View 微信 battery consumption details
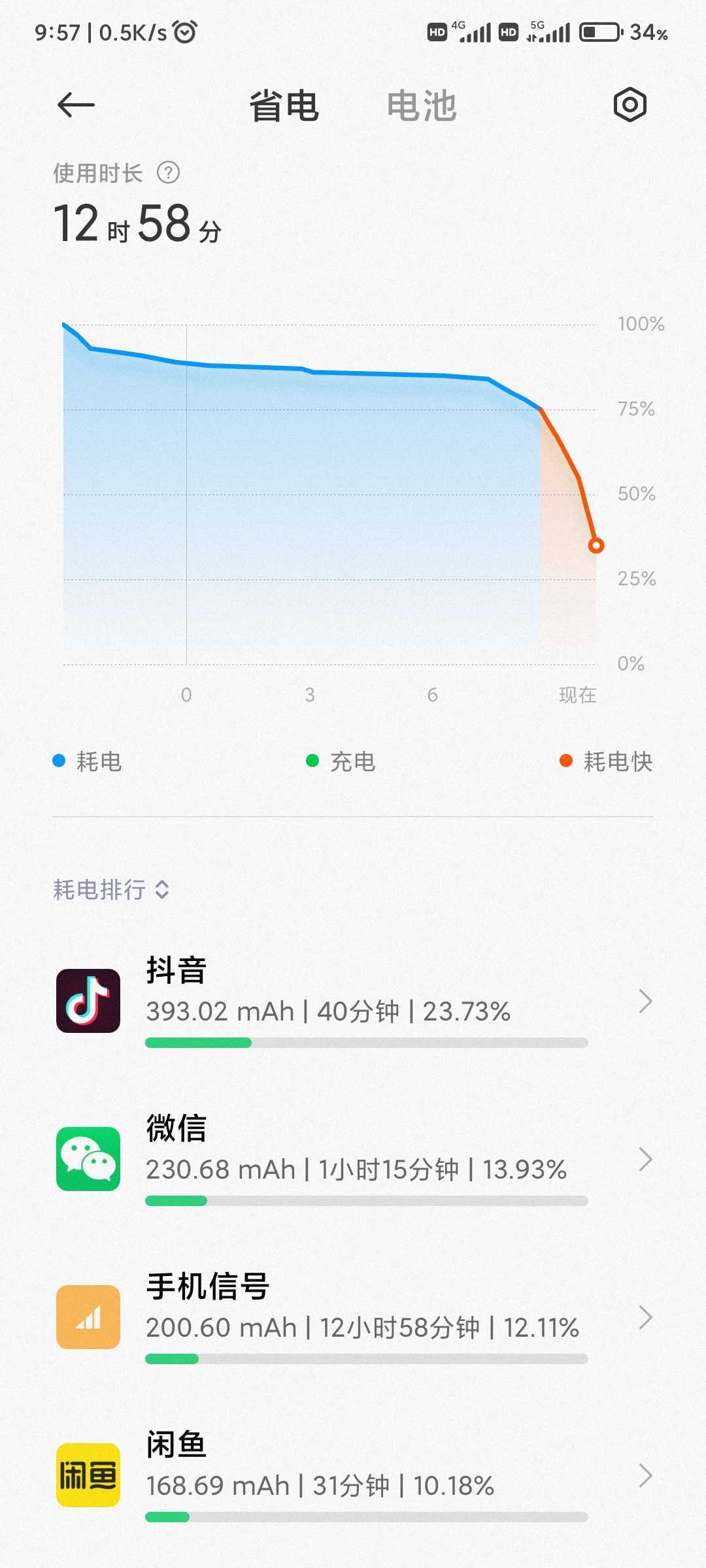This screenshot has height=1568, width=706. (x=353, y=1159)
